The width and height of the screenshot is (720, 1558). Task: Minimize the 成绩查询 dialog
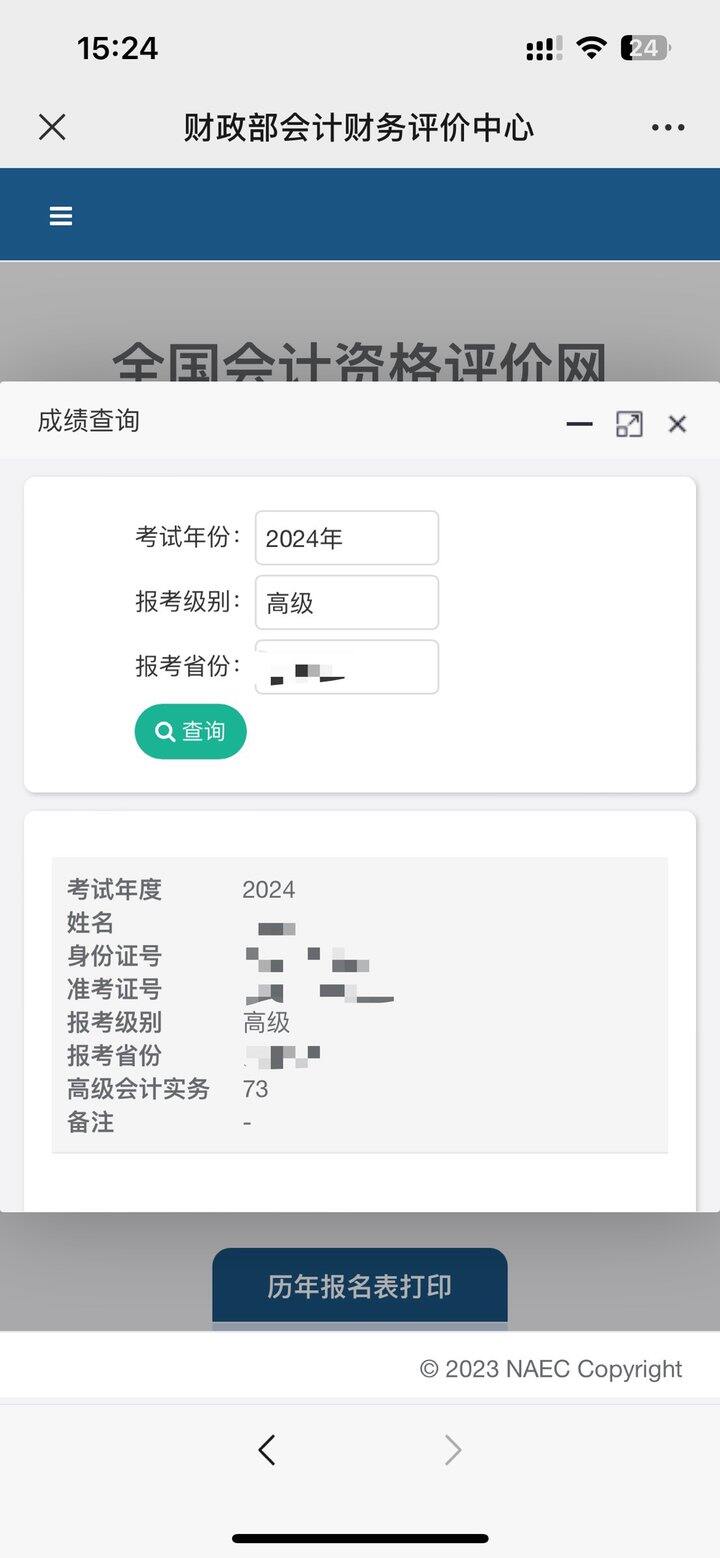pos(579,424)
